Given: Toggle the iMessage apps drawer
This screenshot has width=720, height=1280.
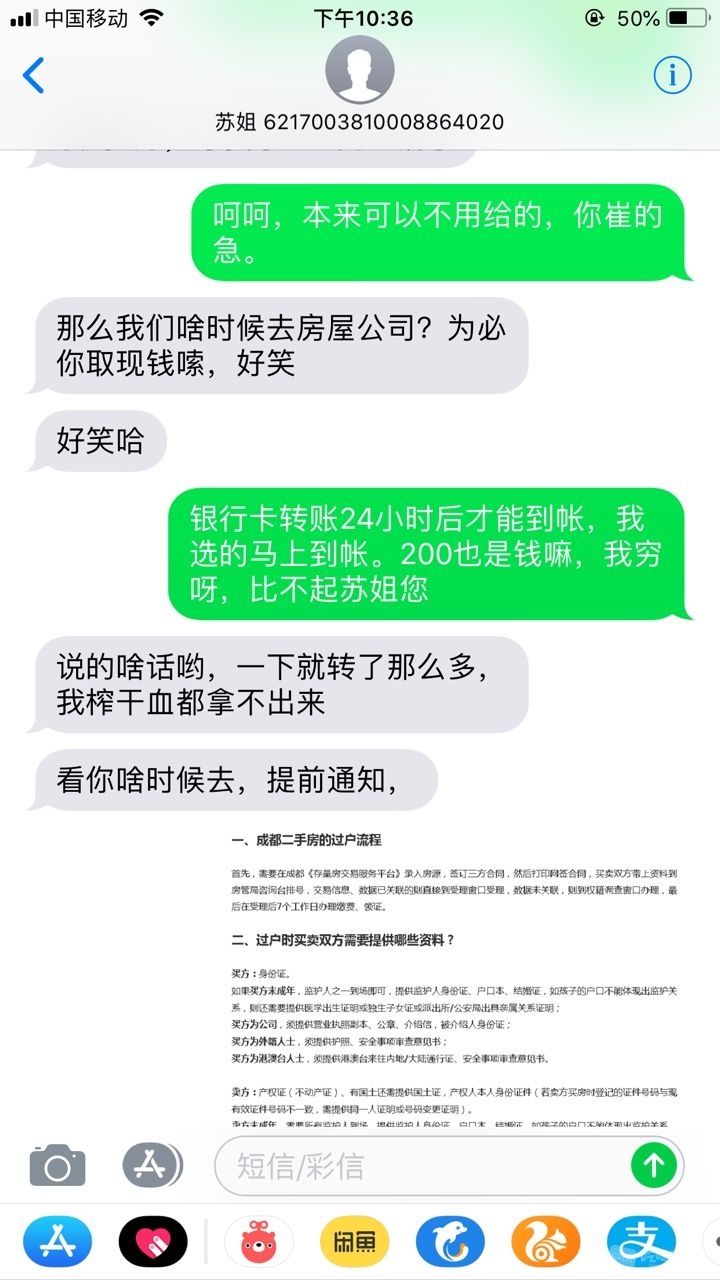Looking at the screenshot, I should 152,1165.
